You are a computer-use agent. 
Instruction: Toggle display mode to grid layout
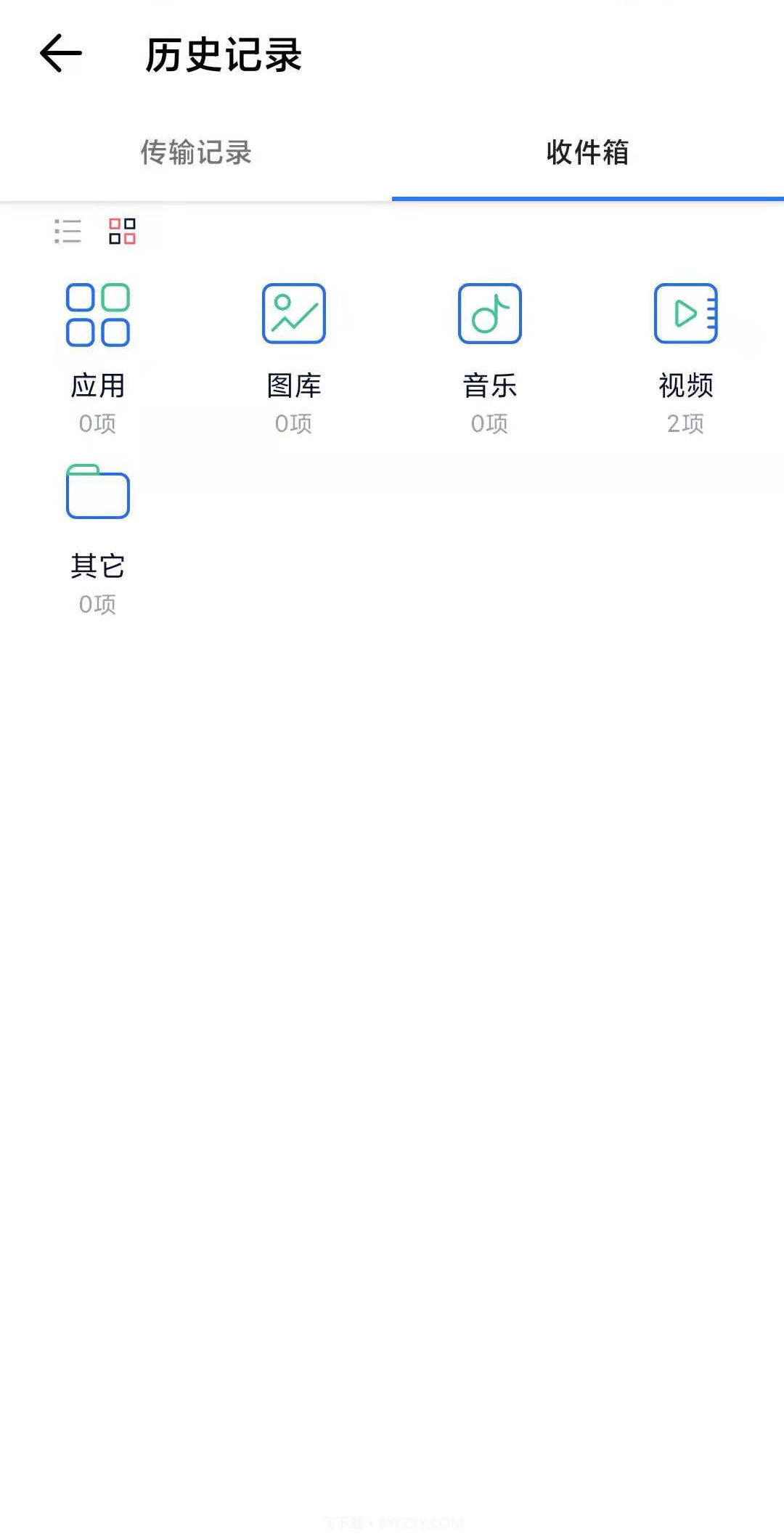(122, 232)
